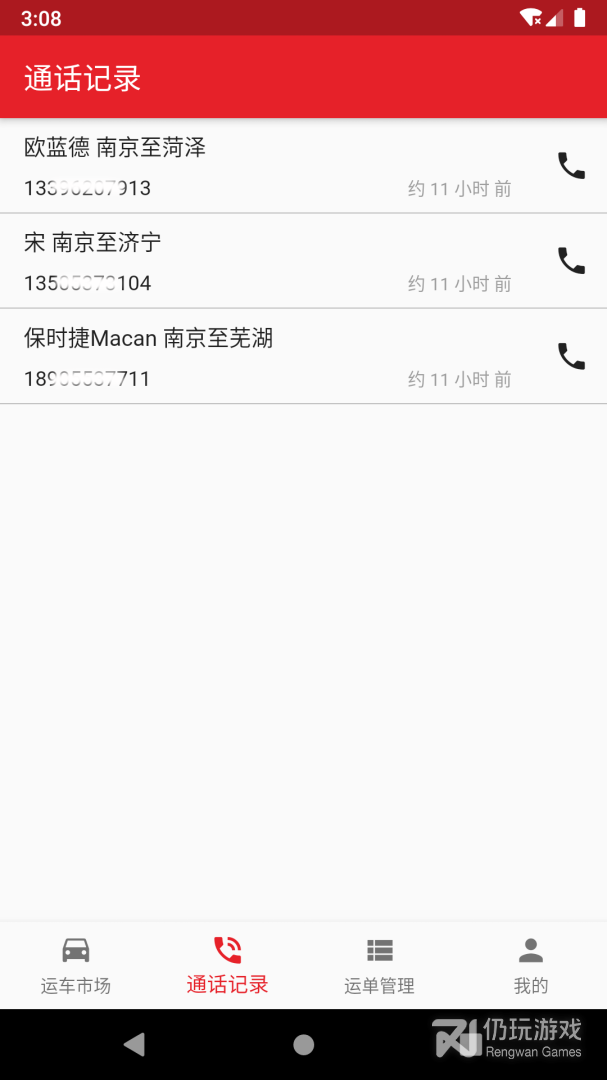Go to the home screen
Viewport: 607px width, 1080px height.
pos(304,1045)
